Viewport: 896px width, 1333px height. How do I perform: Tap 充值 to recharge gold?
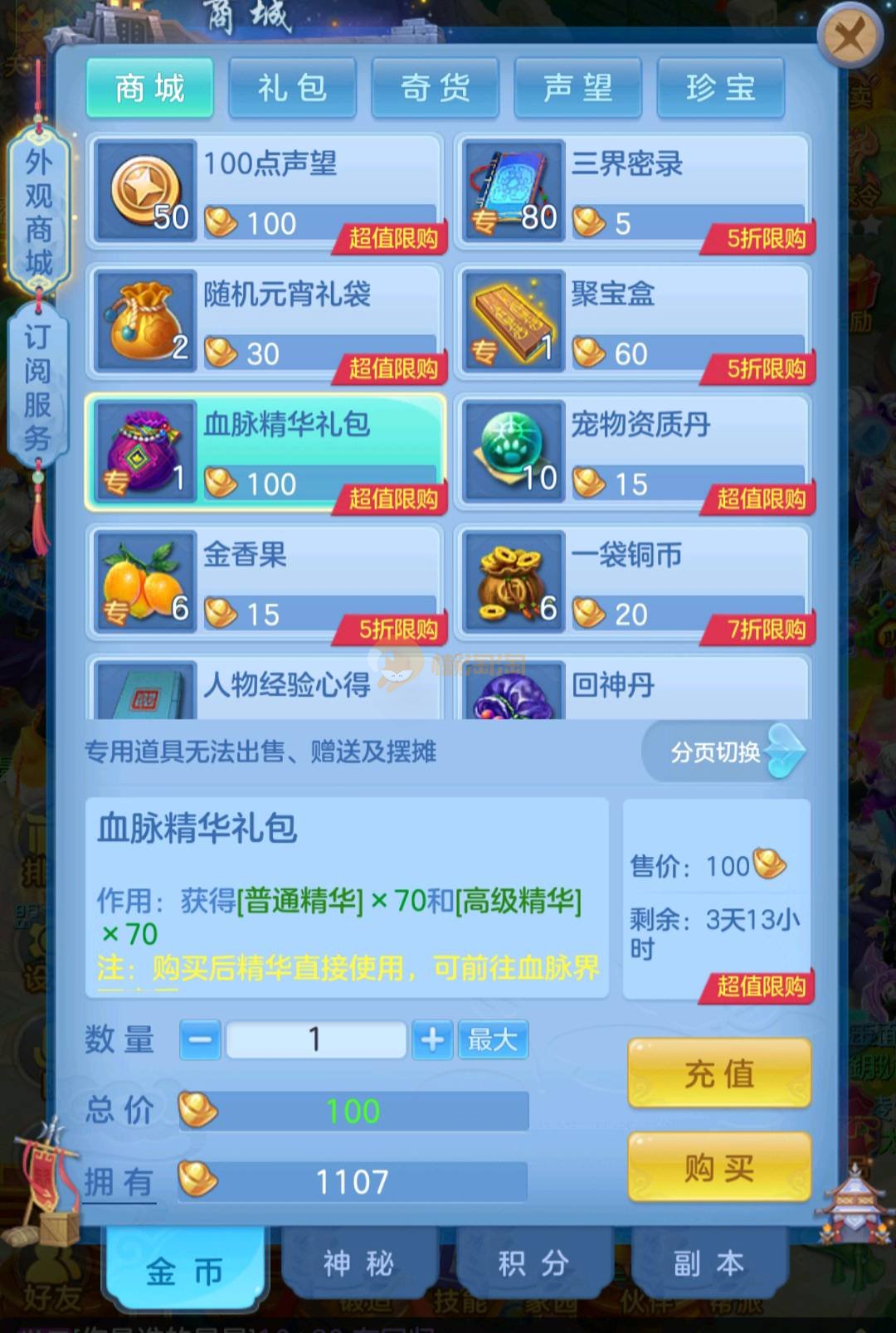(718, 1074)
